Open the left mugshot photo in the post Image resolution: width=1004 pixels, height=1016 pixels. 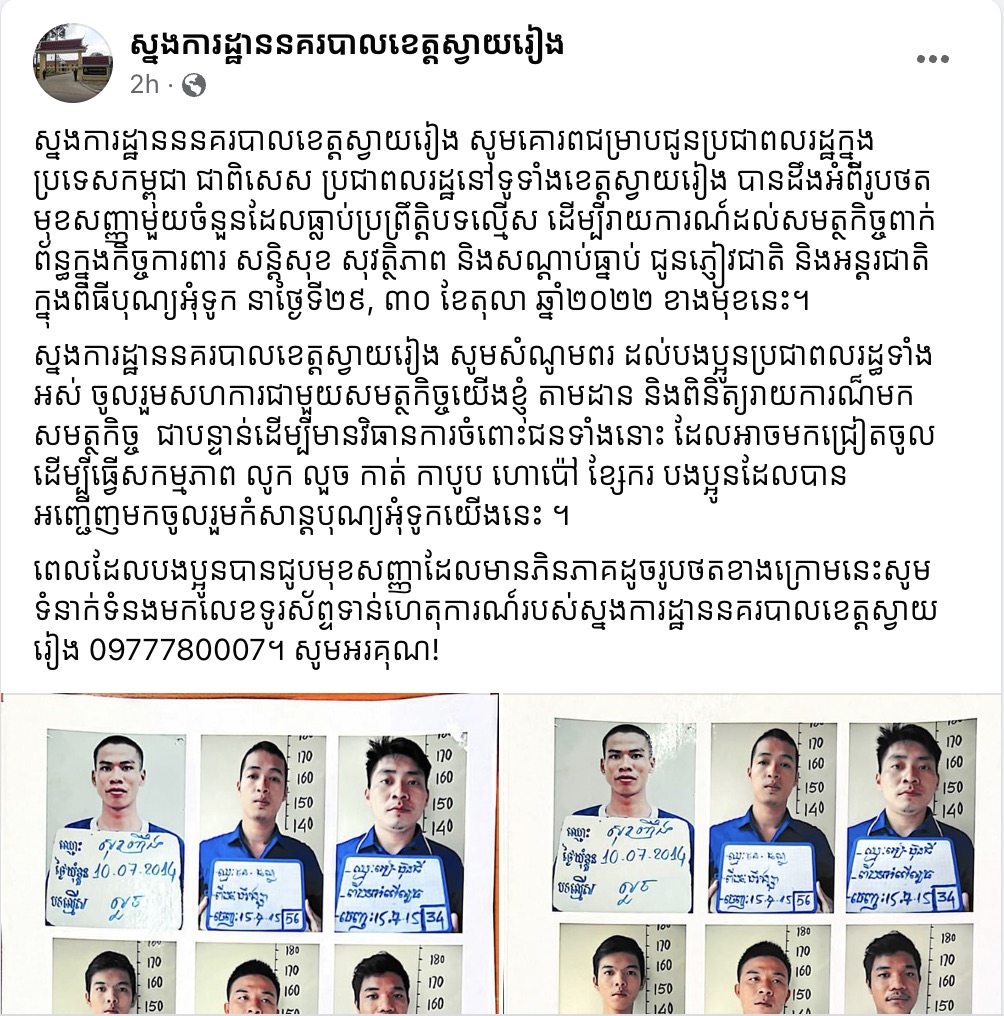tap(250, 855)
